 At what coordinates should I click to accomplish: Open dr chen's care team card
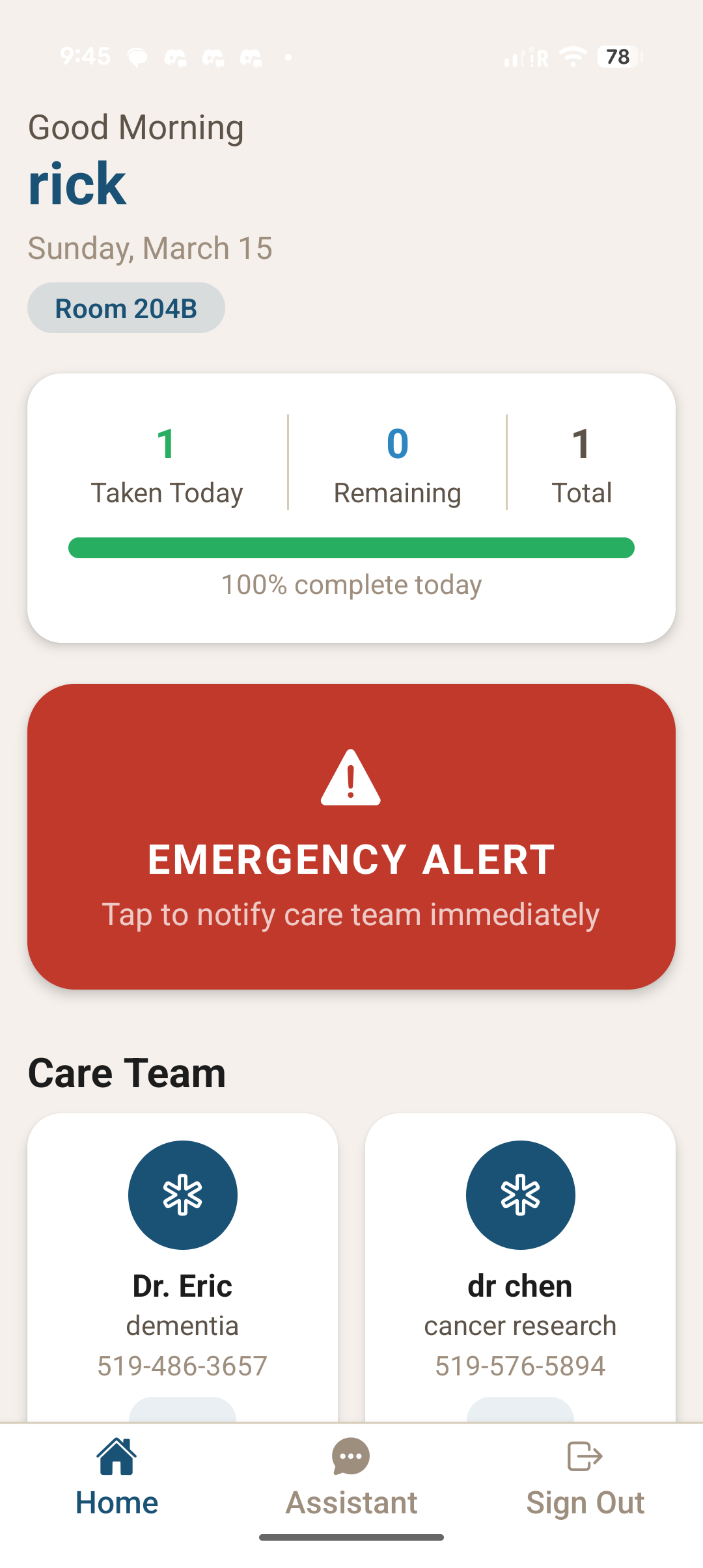click(x=520, y=1267)
